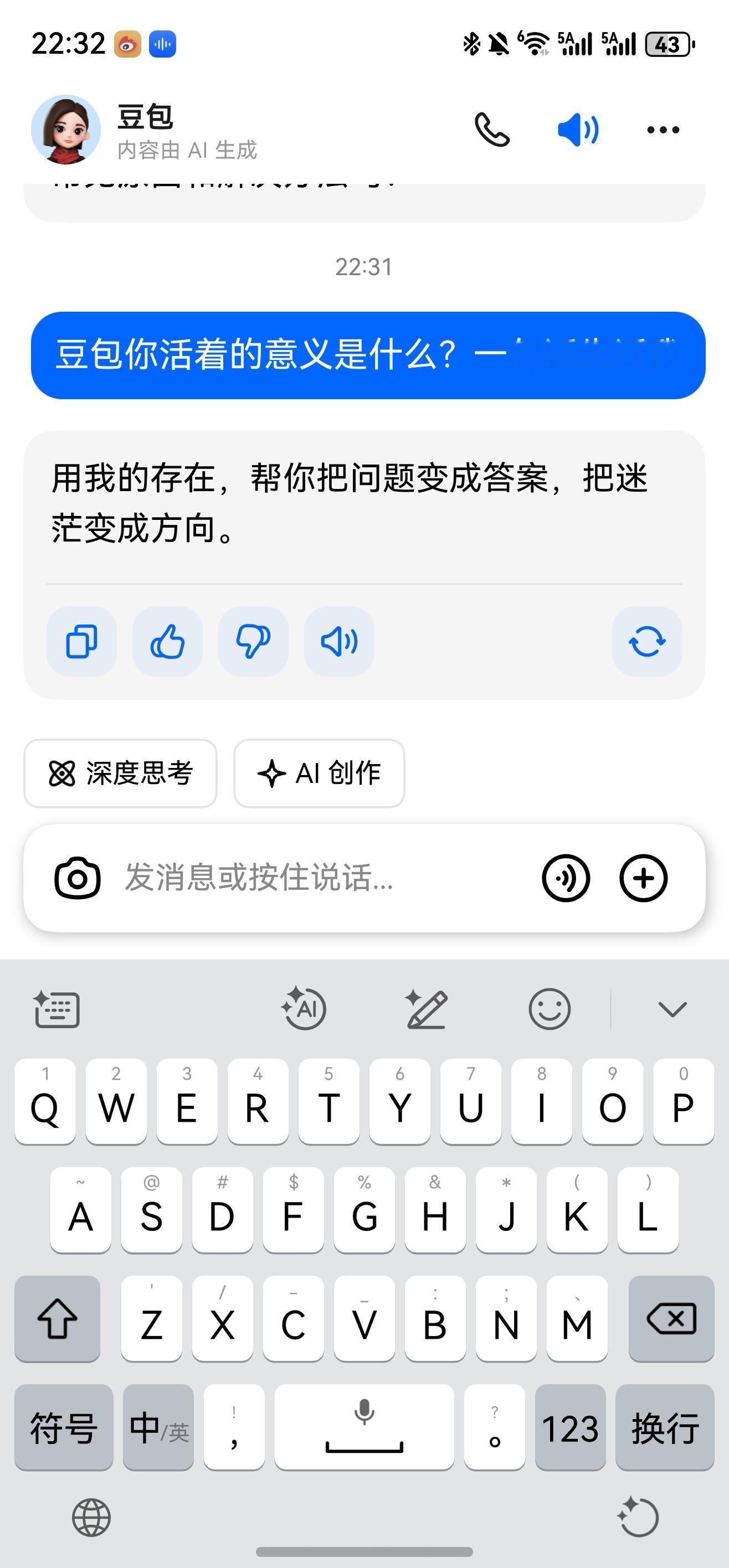Select the AI suggestion icon on keyboard toolbar
The width and height of the screenshot is (729, 1568).
point(304,1007)
